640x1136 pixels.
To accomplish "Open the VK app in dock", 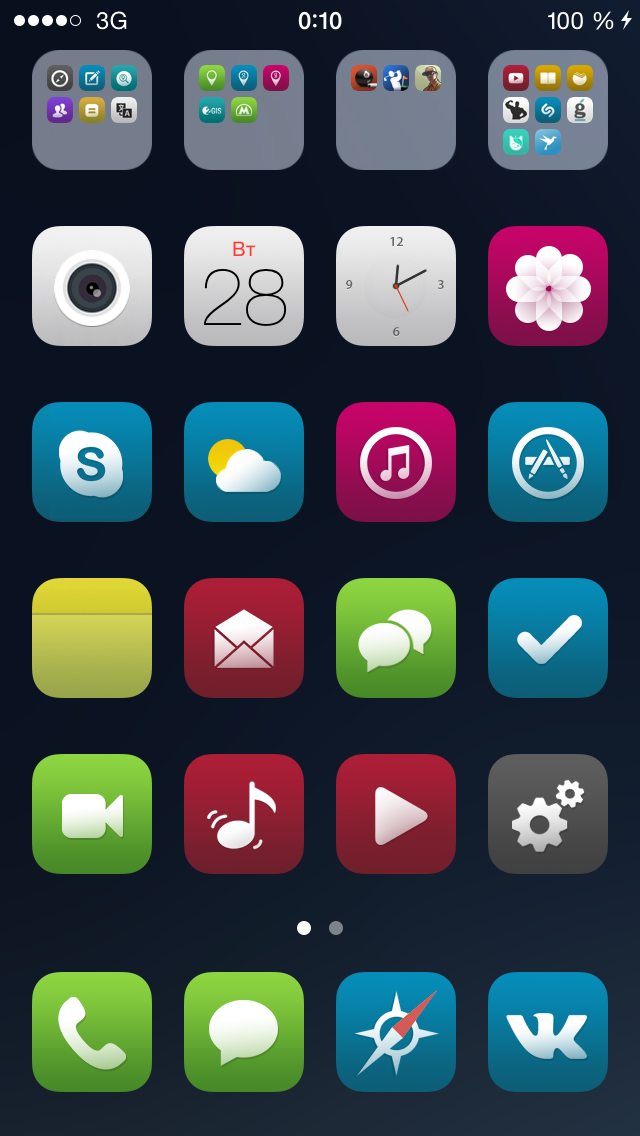I will click(548, 1032).
